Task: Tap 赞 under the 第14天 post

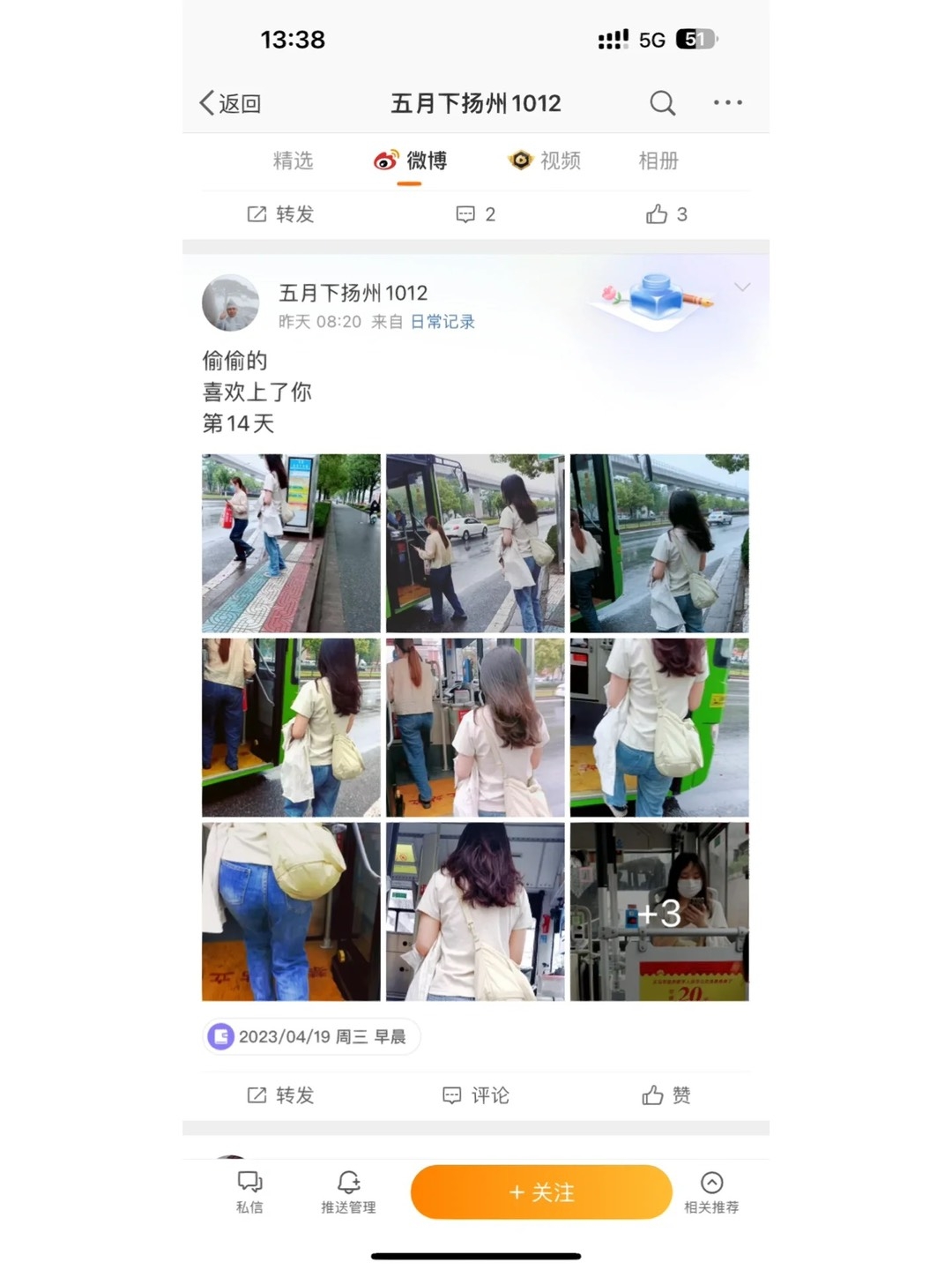Action: pyautogui.click(x=666, y=1095)
